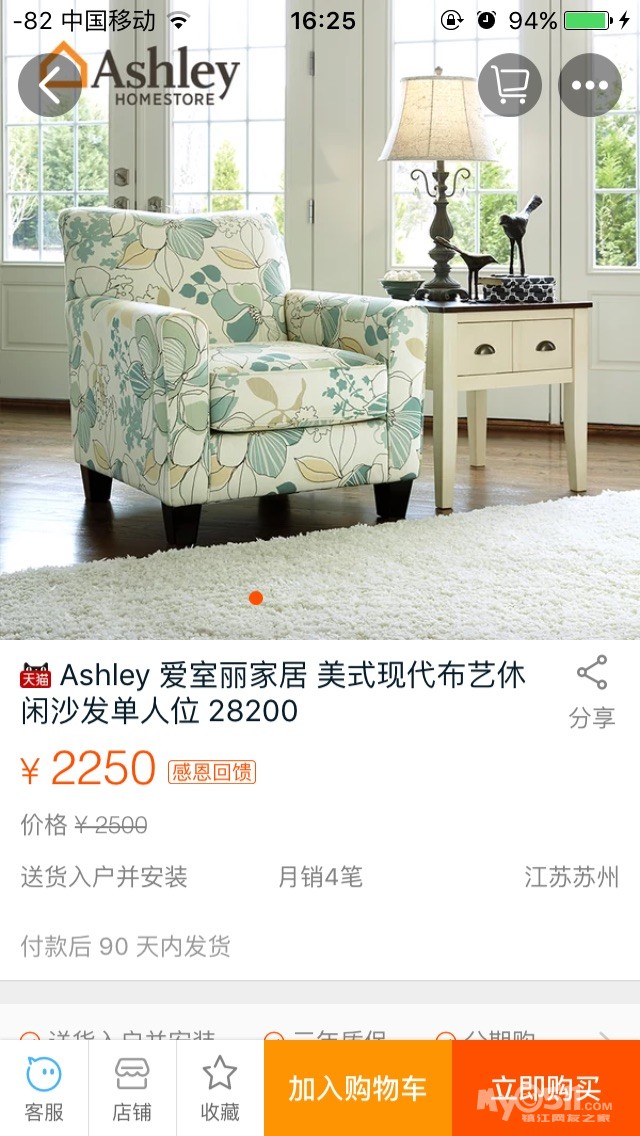This screenshot has width=640, height=1136.
Task: Tap 加入购物车 to add to cart
Action: (x=358, y=1089)
